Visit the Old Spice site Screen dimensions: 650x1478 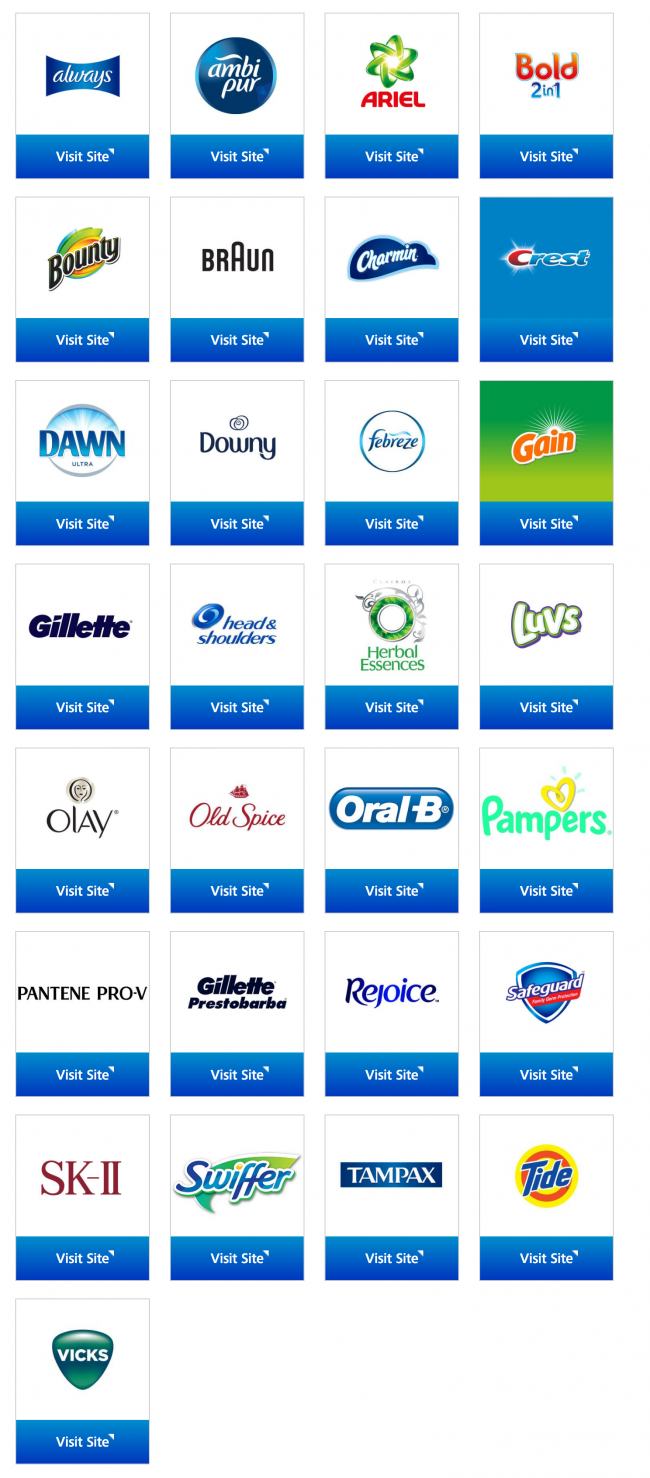pos(237,891)
